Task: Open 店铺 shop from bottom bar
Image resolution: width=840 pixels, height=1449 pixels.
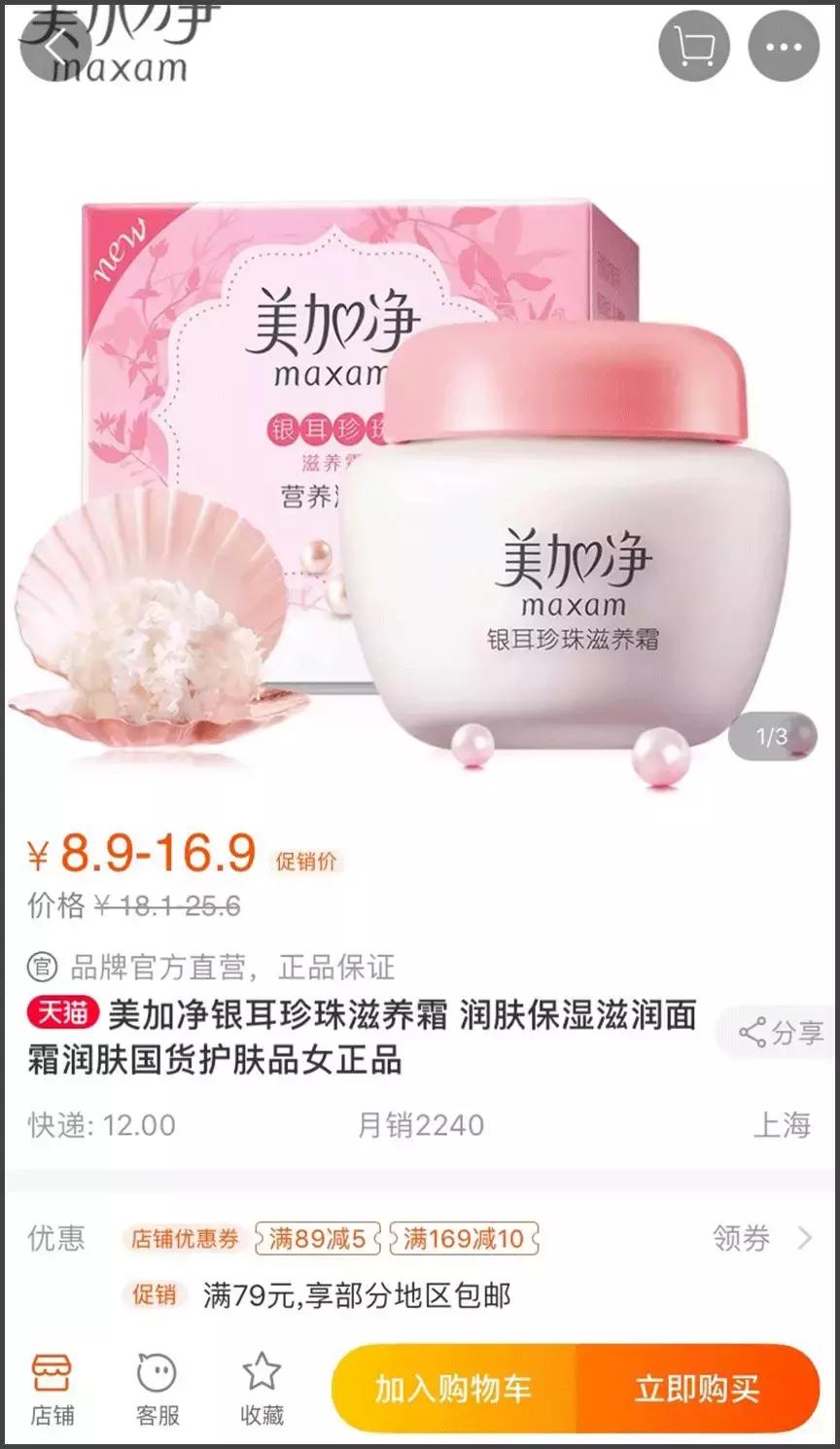Action: (55, 1389)
